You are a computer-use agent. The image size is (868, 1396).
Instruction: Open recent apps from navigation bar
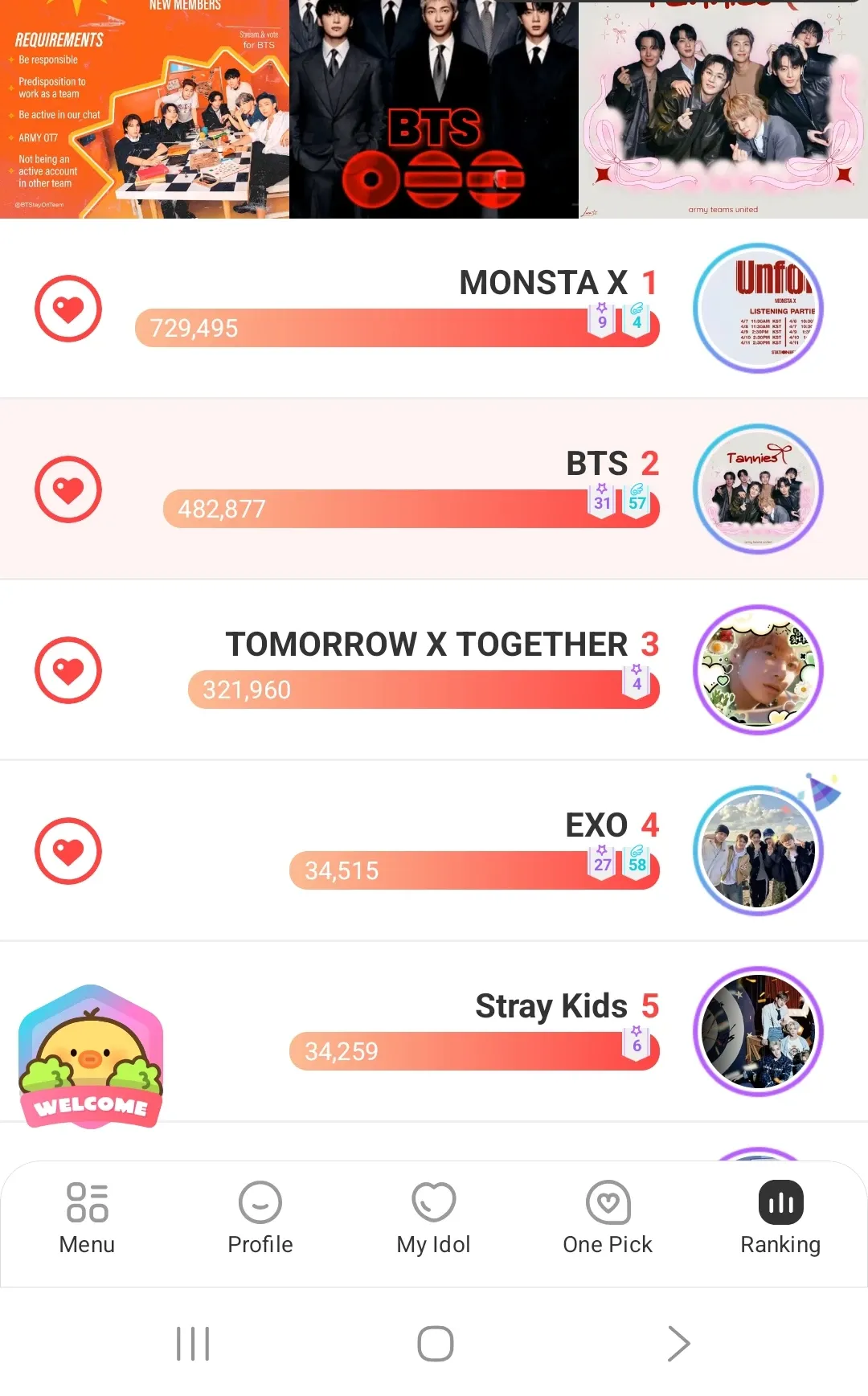pyautogui.click(x=193, y=1344)
